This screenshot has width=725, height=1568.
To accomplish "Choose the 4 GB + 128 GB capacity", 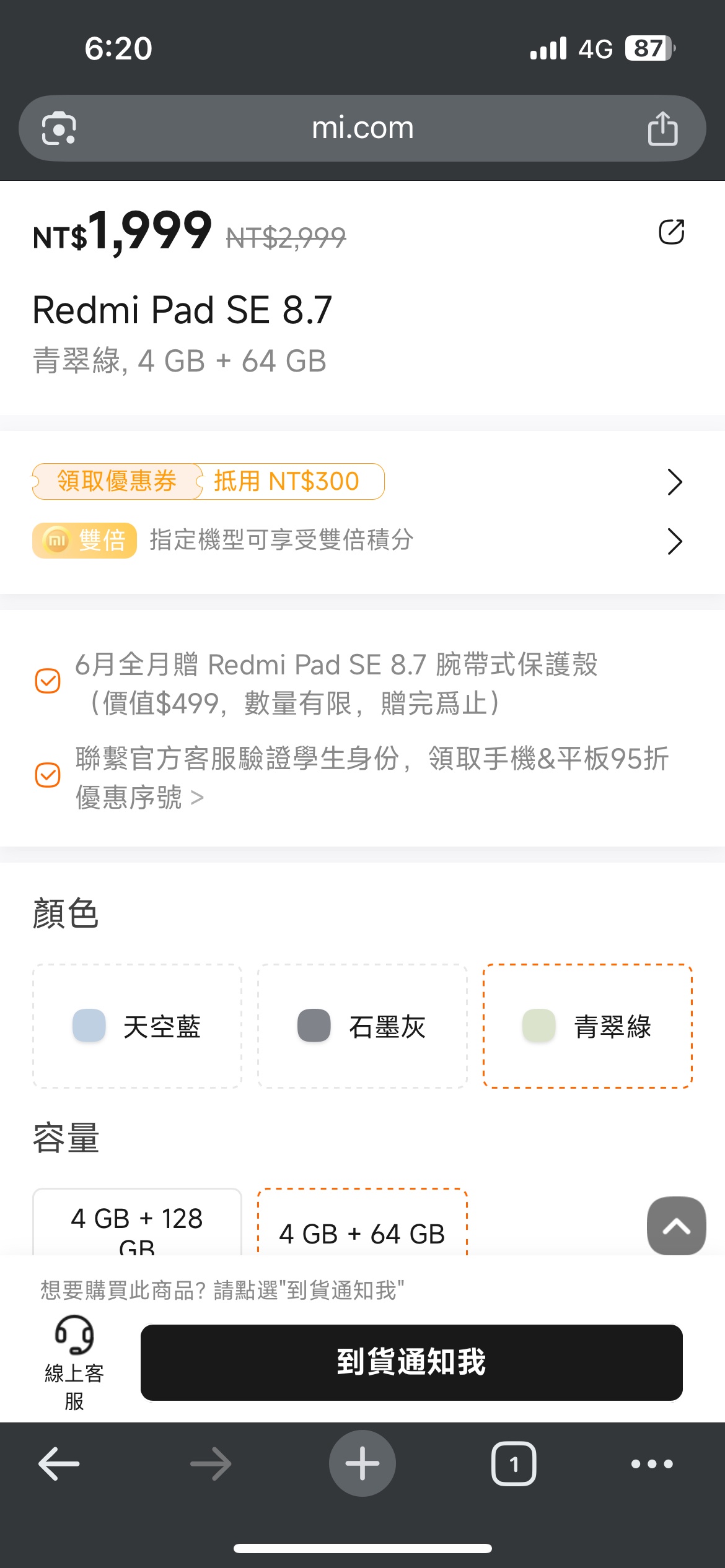I will click(x=137, y=1222).
